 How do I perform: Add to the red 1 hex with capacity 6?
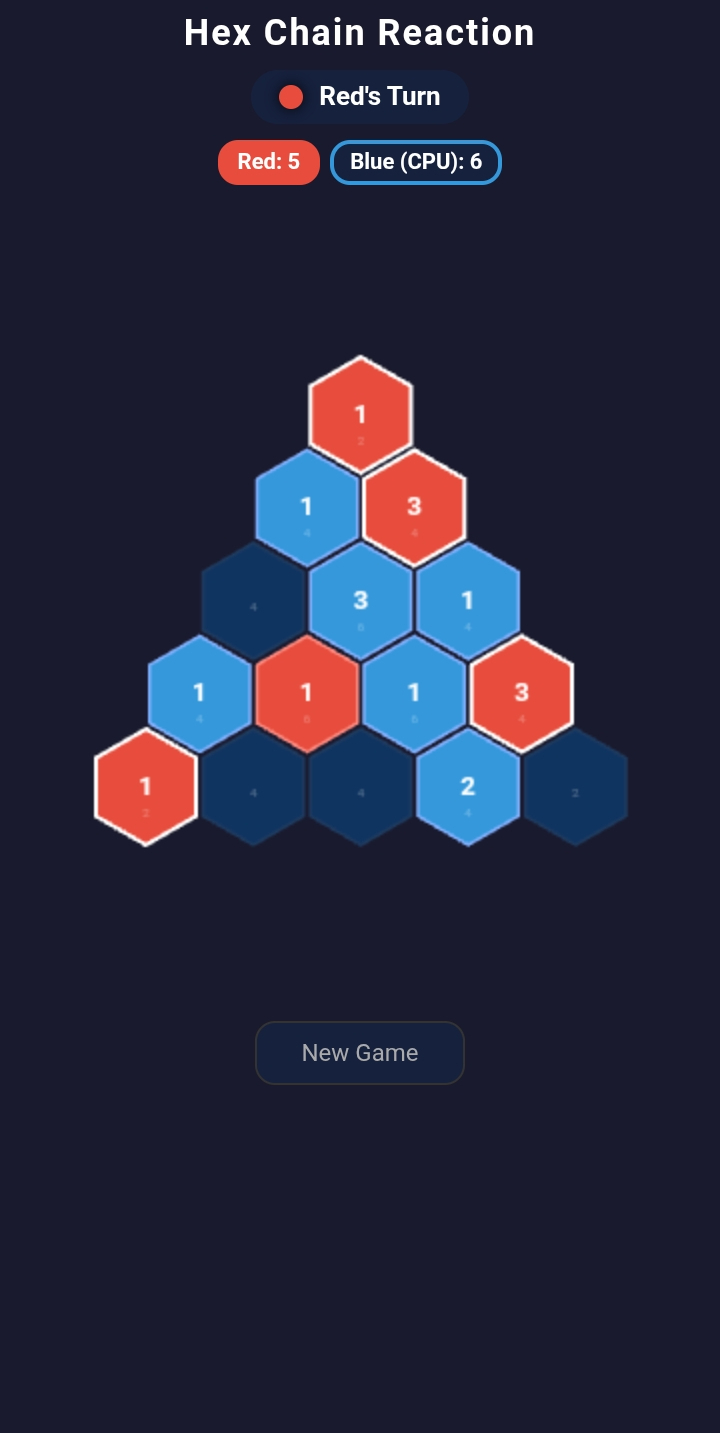point(307,694)
